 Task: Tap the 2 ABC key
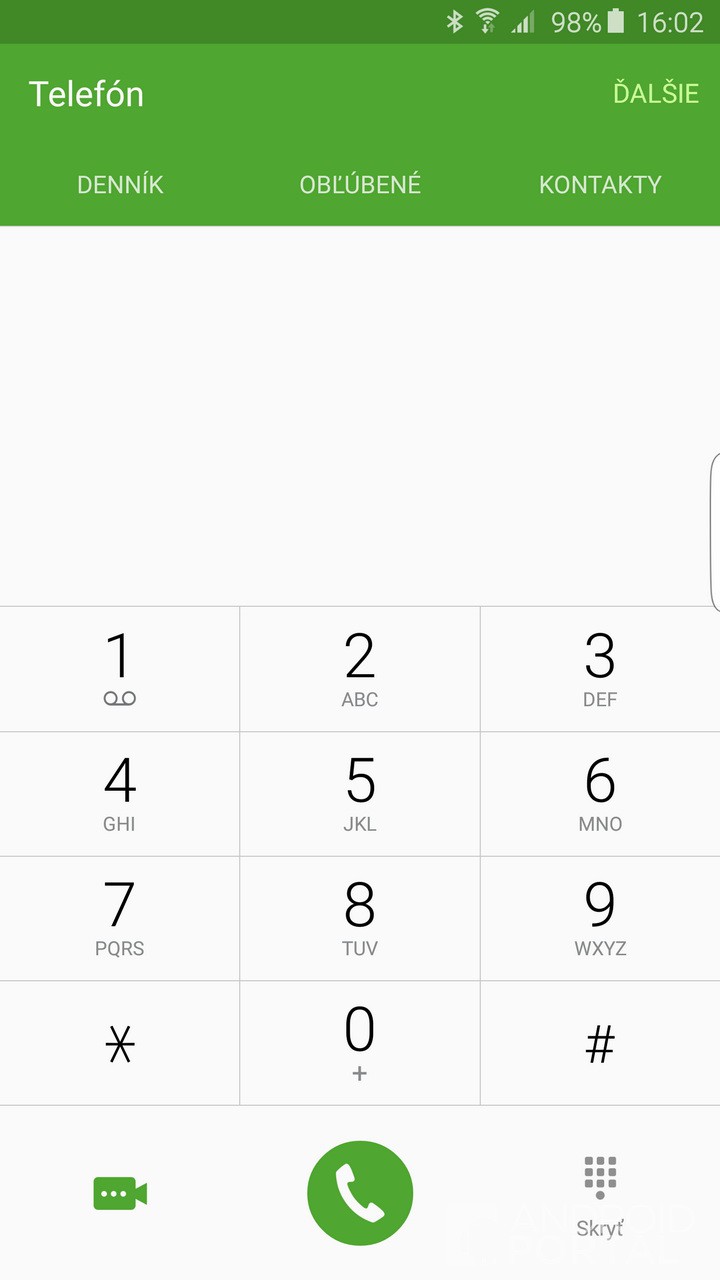pyautogui.click(x=360, y=669)
